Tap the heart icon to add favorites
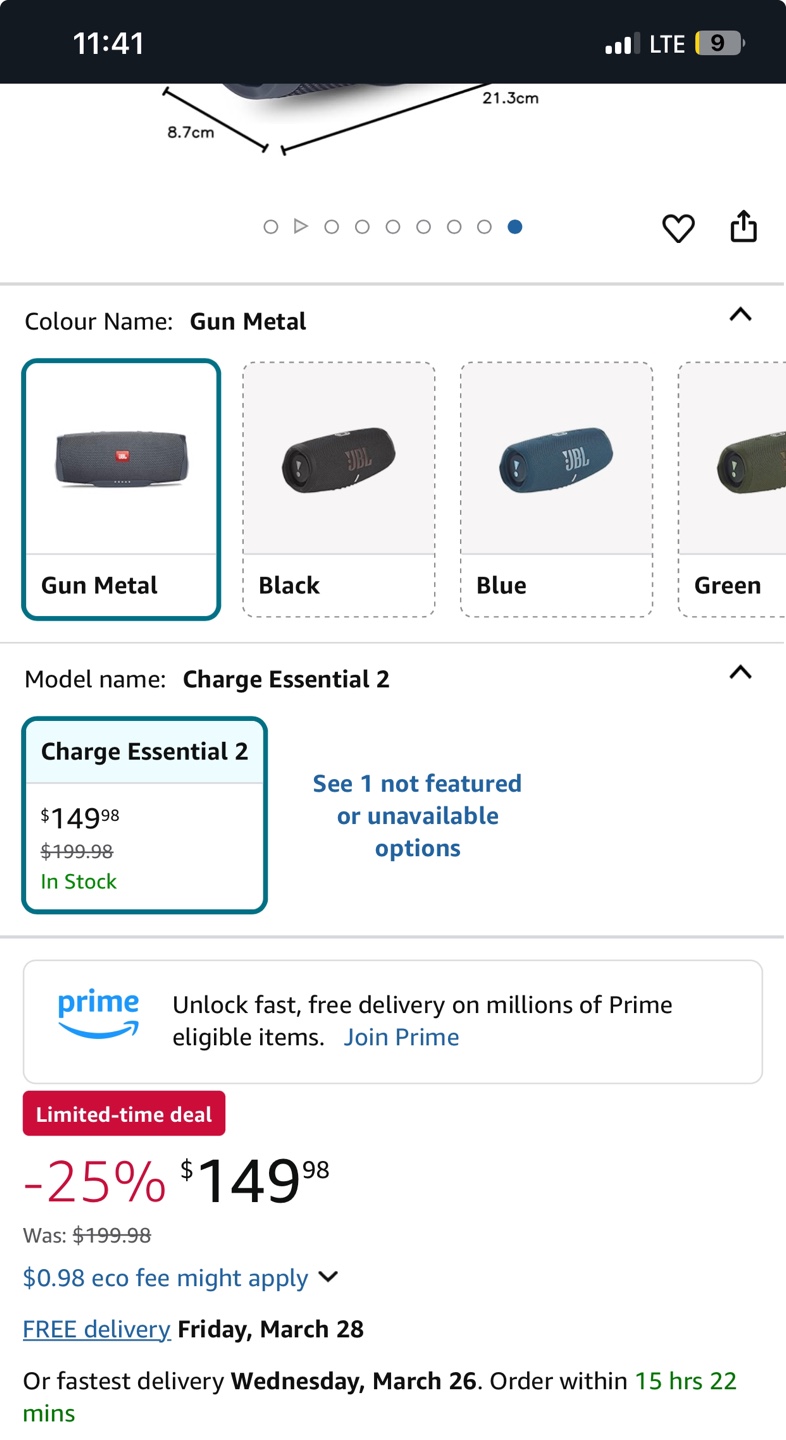 pyautogui.click(x=678, y=227)
